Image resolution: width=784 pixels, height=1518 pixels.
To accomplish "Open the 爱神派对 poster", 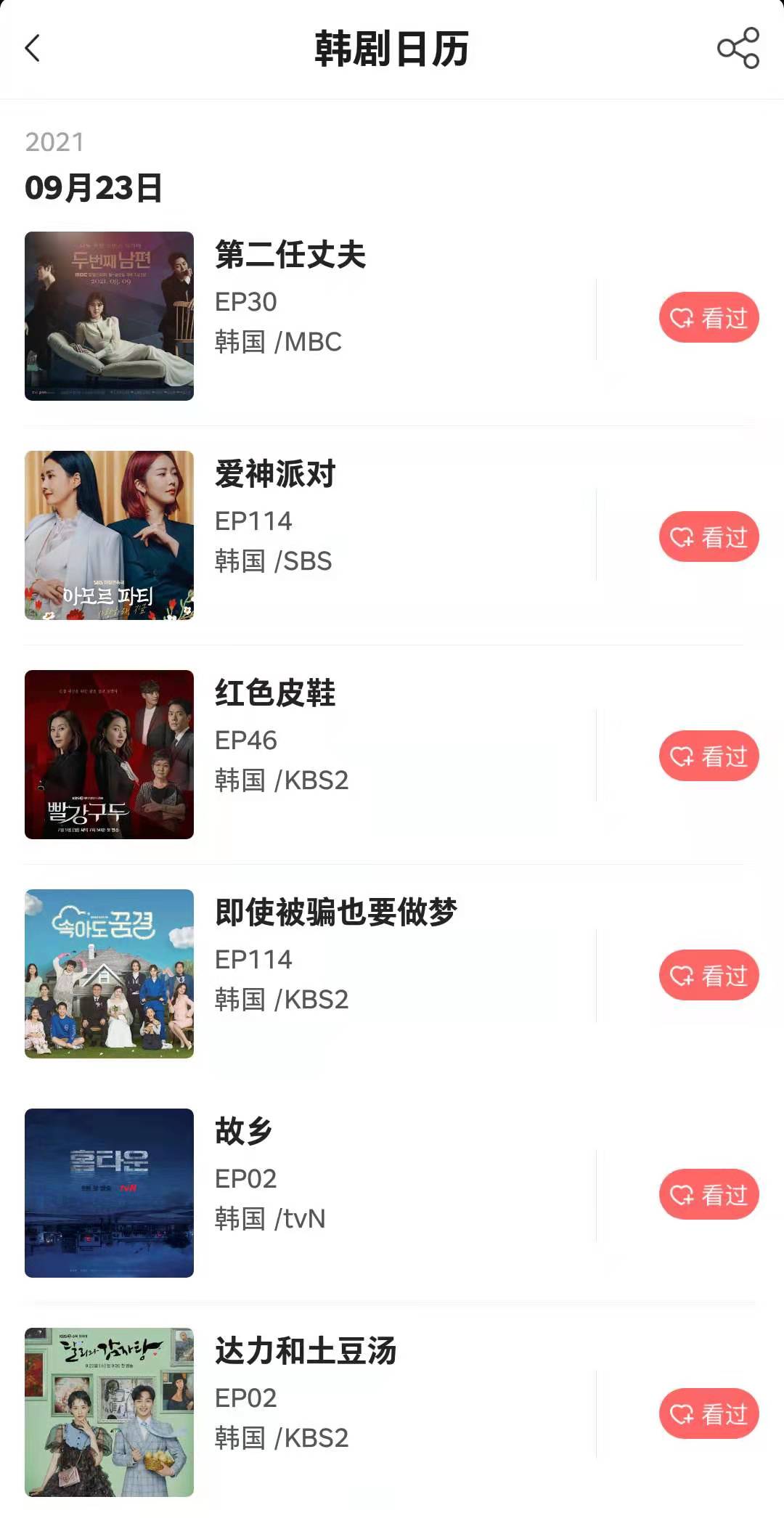I will pyautogui.click(x=109, y=535).
